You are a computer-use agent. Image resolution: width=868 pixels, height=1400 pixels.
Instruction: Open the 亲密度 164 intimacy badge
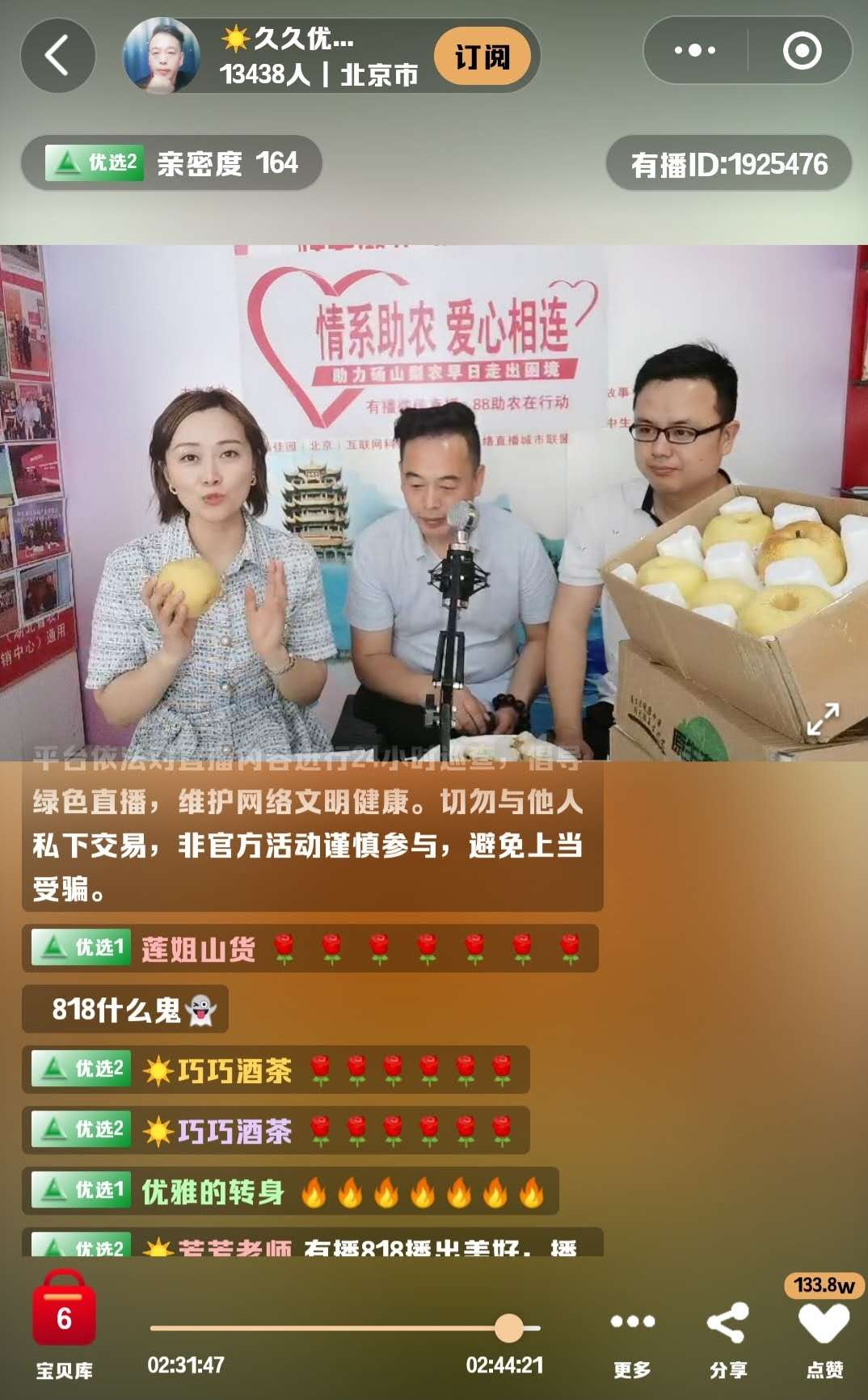coord(171,163)
